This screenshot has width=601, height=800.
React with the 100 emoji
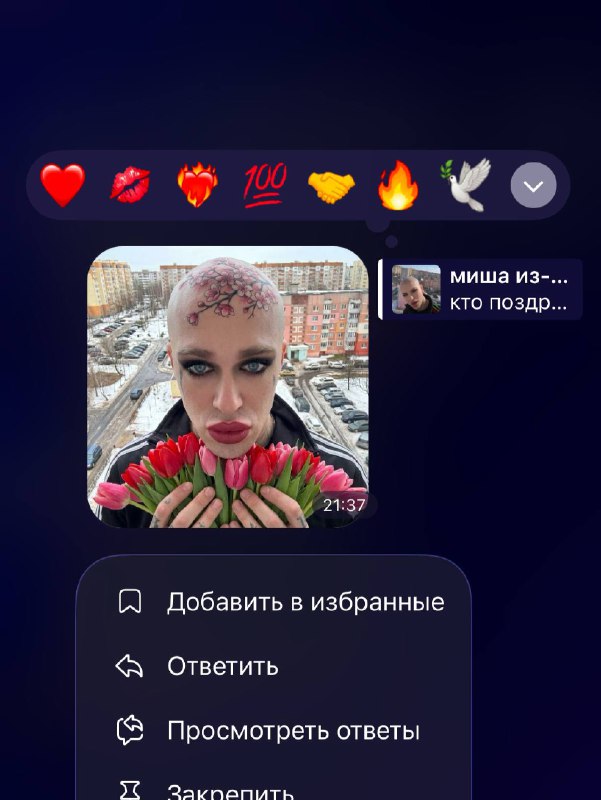pyautogui.click(x=264, y=185)
